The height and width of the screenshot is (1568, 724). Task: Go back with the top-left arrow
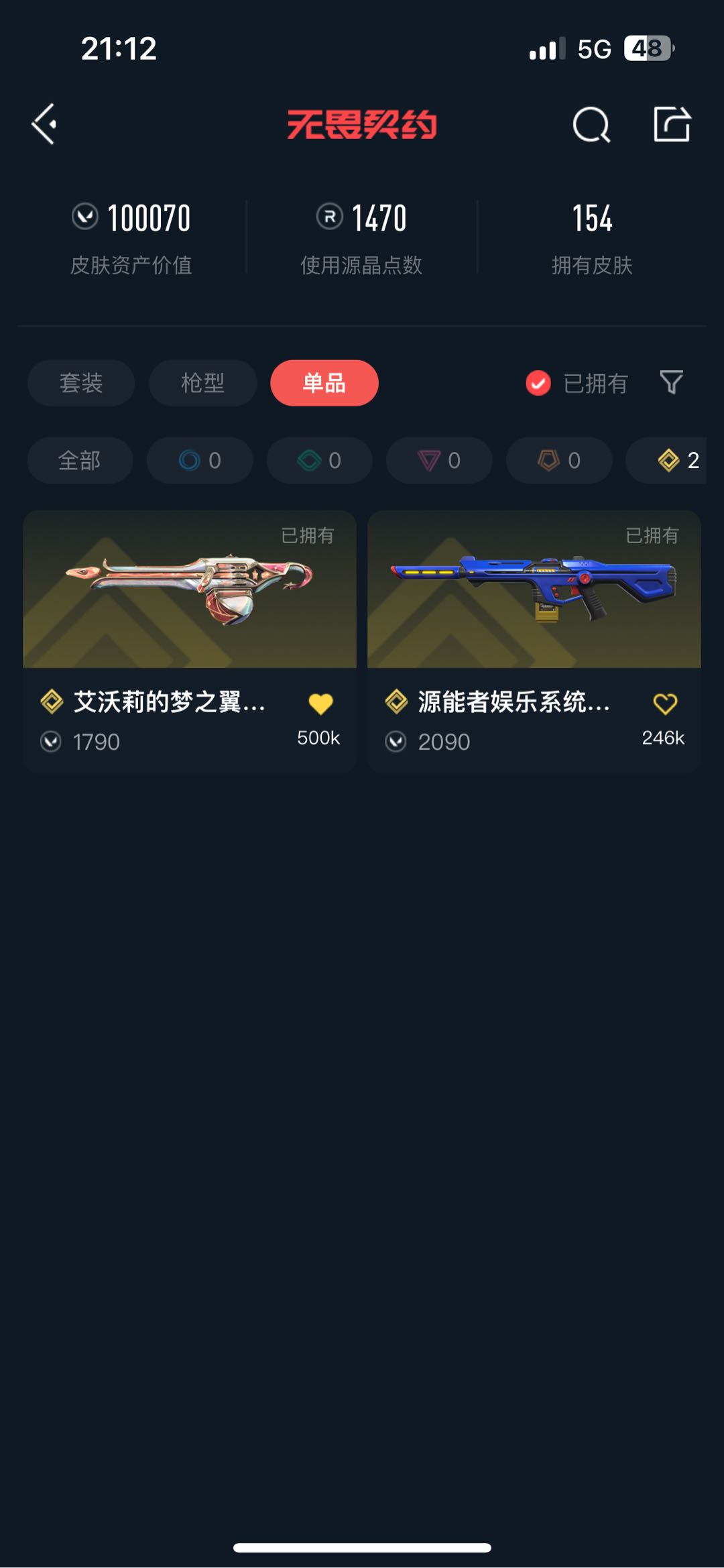point(44,124)
